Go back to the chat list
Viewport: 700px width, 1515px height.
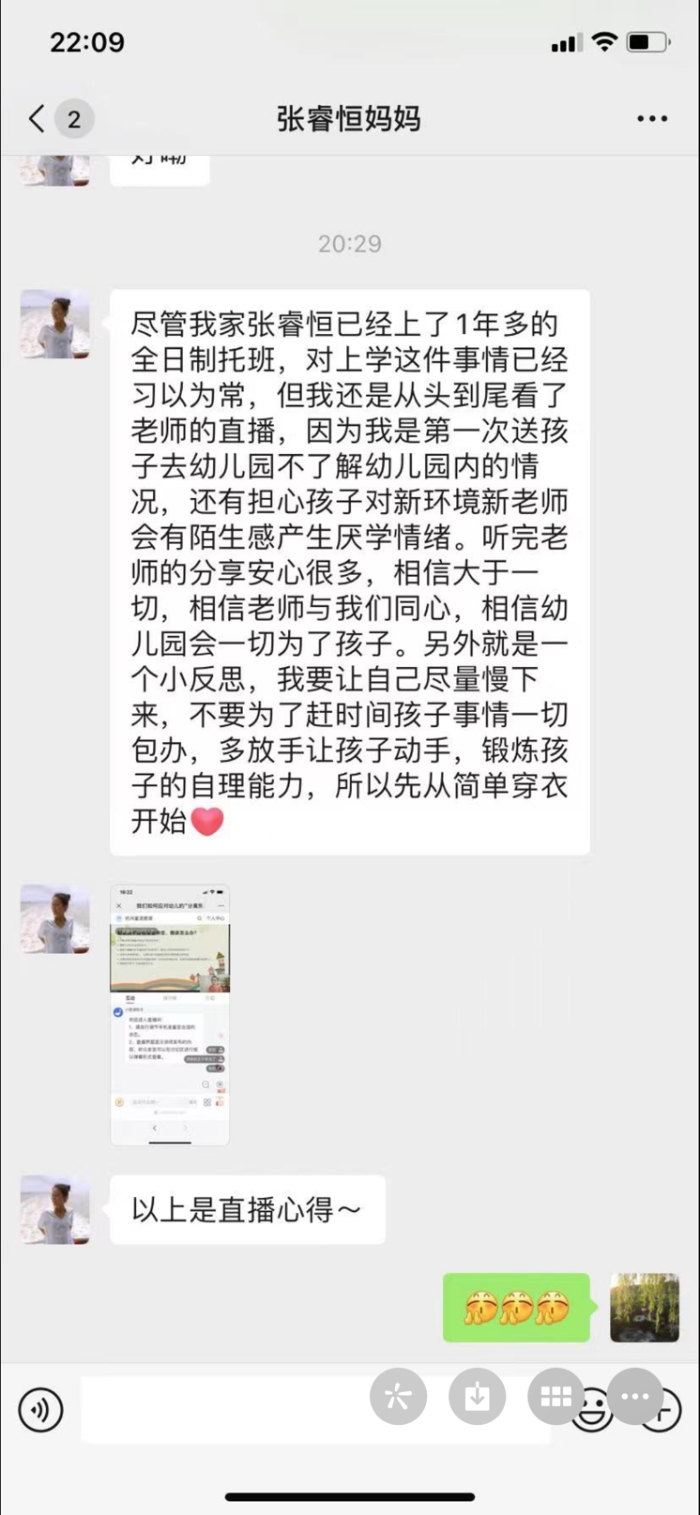point(37,120)
